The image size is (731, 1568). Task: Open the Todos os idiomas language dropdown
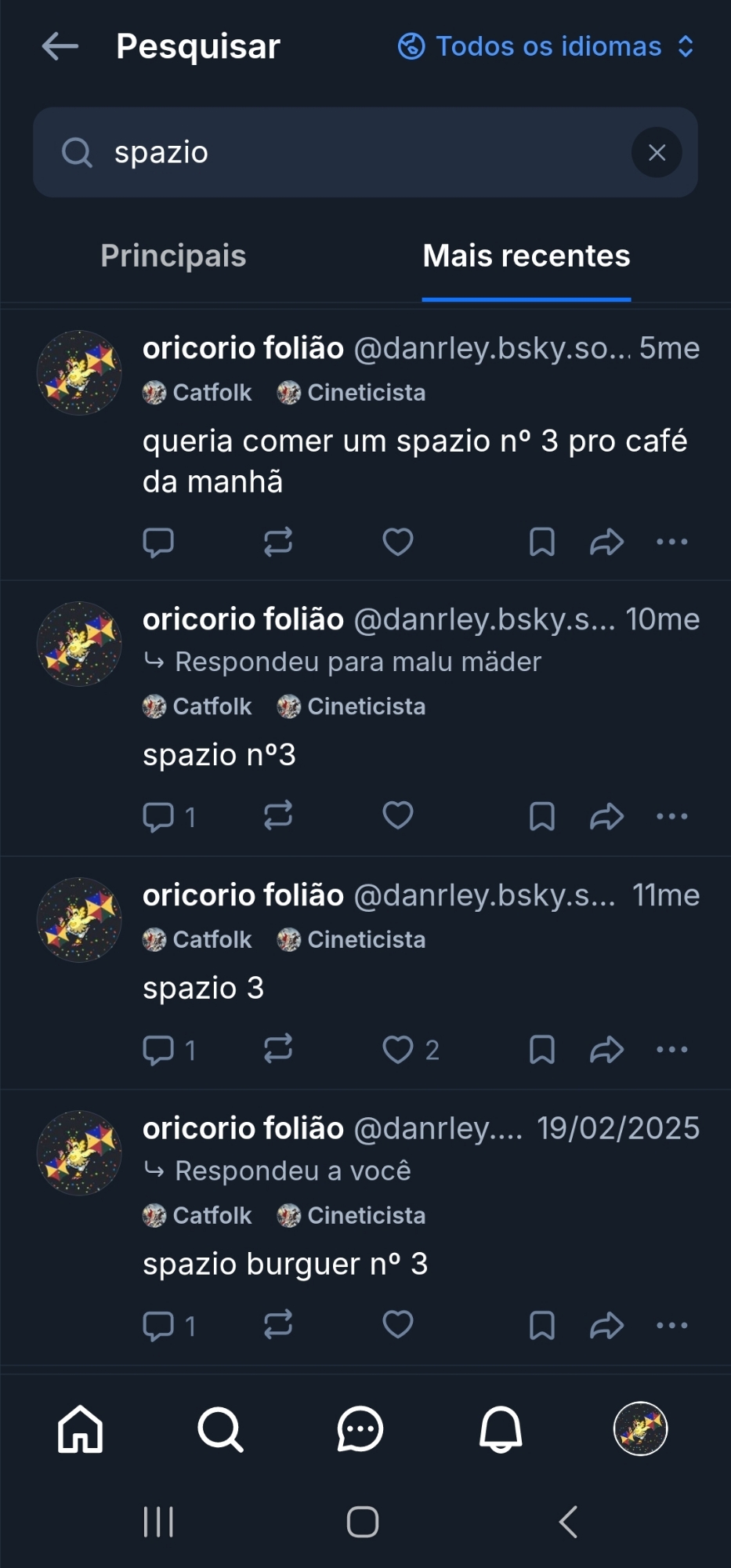pyautogui.click(x=546, y=46)
